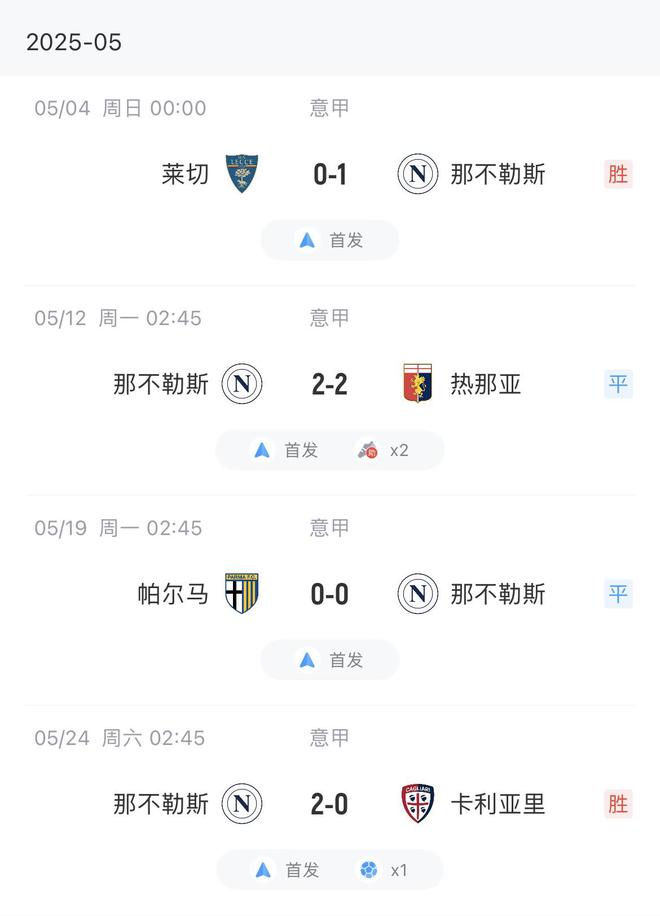
Task: Select the 那不勒斯 vs 卡利亚里 2-0 match
Action: [x=330, y=804]
